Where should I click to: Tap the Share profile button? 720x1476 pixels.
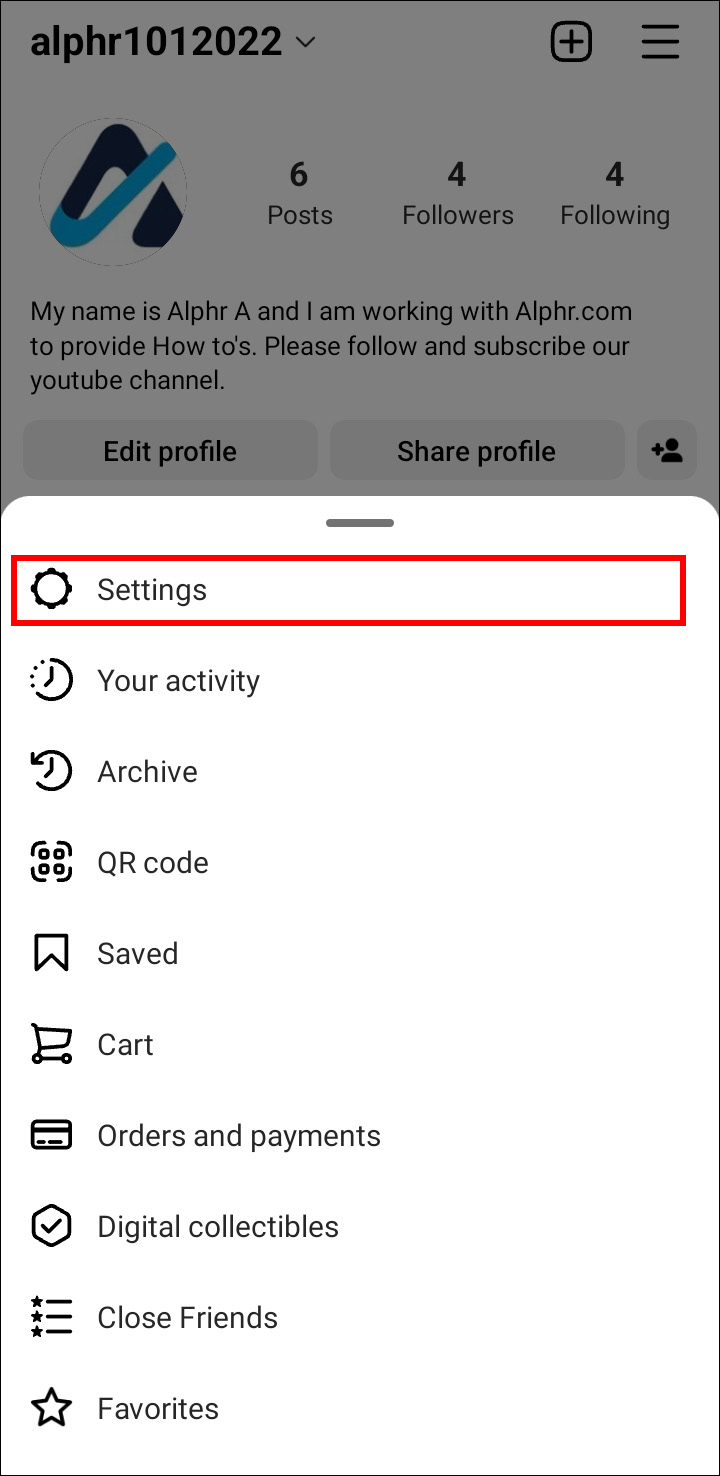coord(476,451)
